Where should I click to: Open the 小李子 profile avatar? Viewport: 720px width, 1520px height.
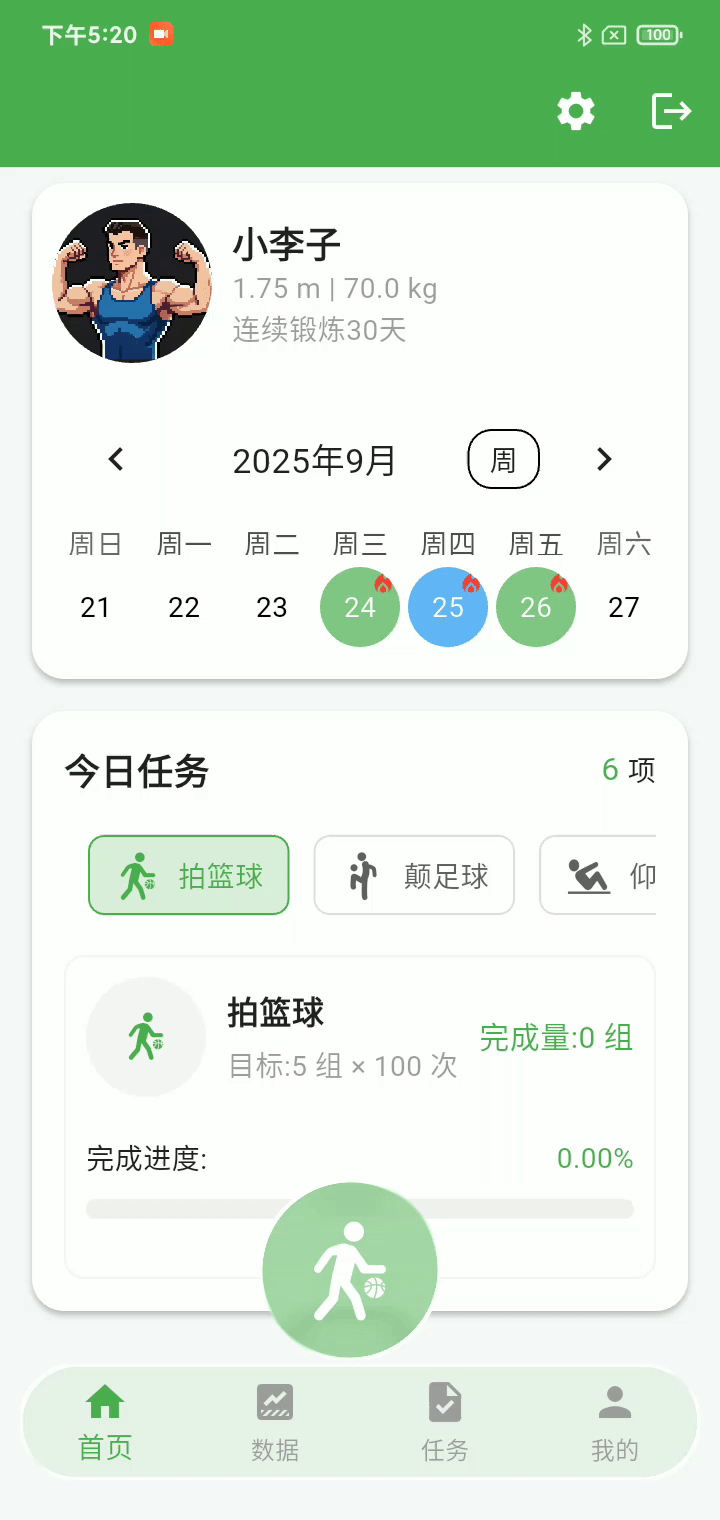pos(132,283)
